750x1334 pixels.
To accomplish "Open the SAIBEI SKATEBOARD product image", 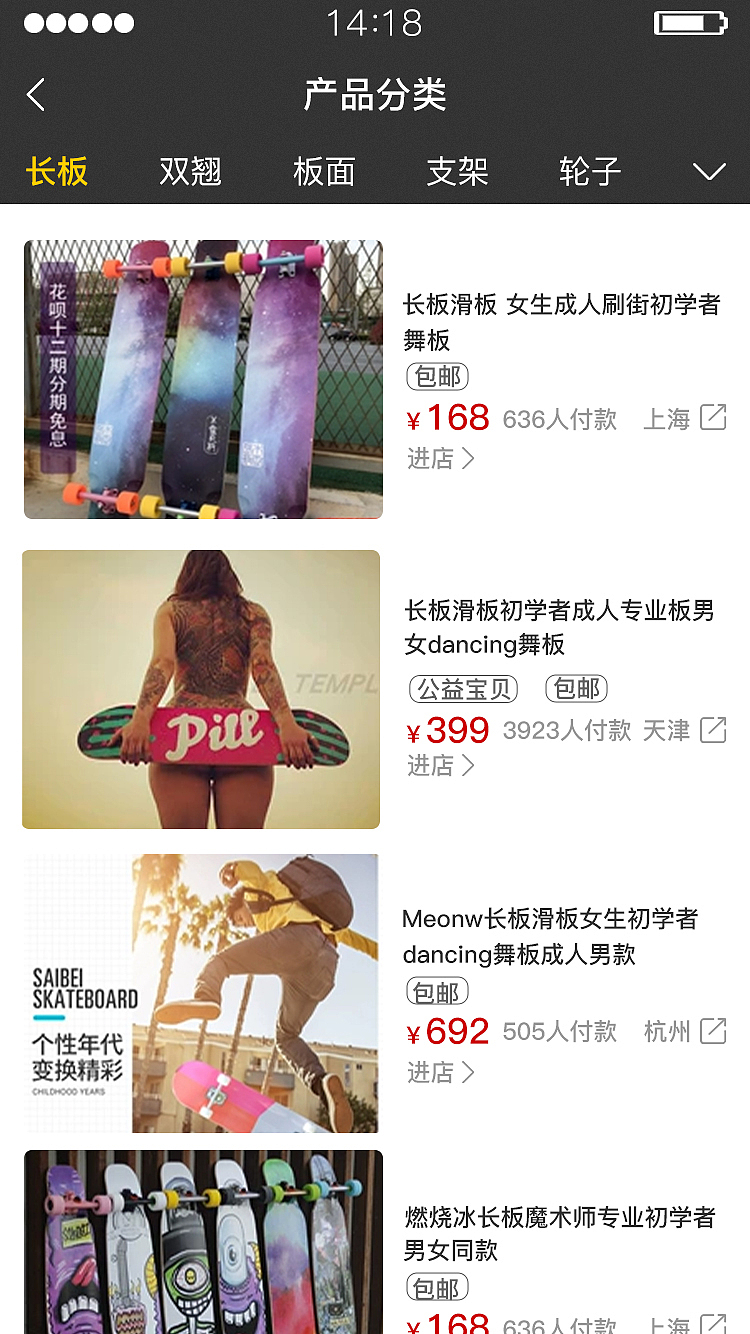I will [201, 993].
